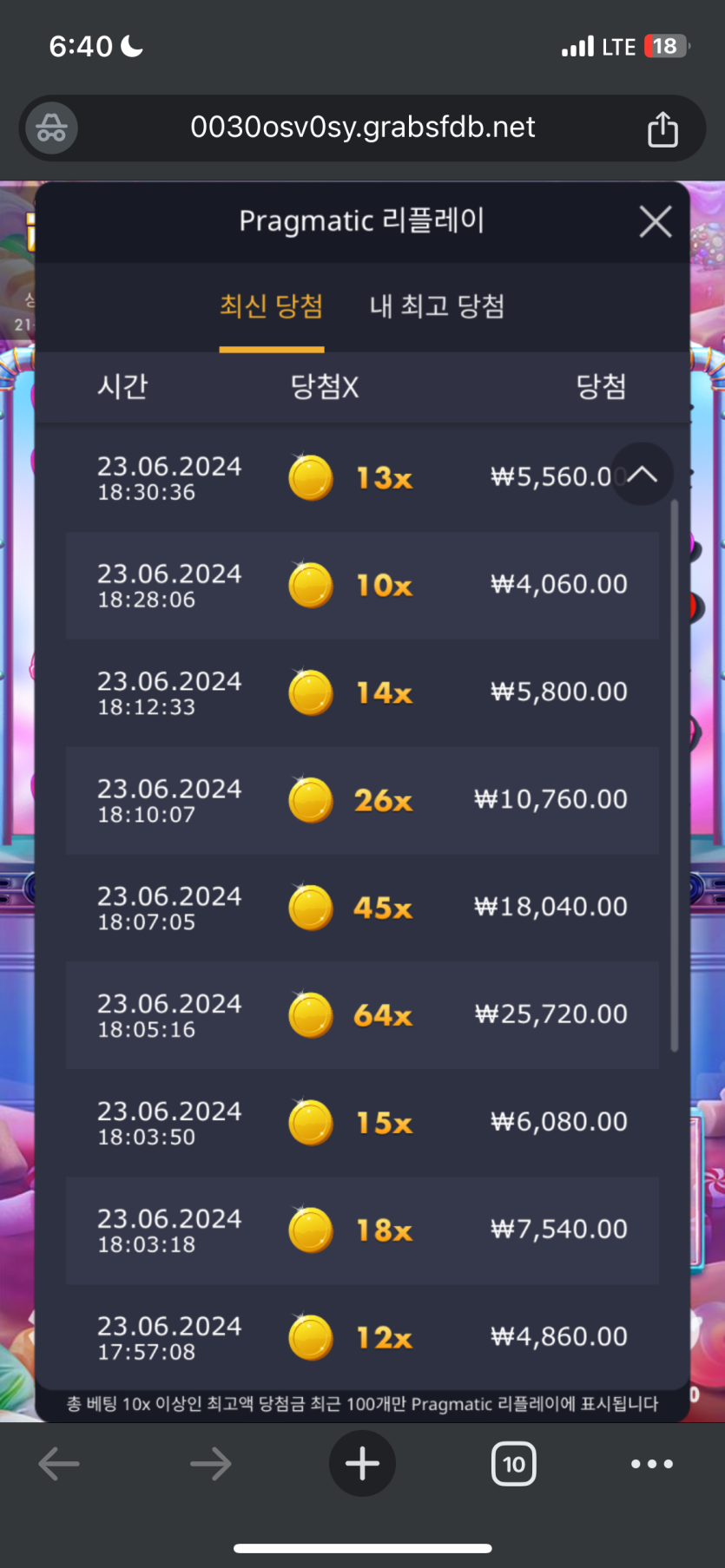Tap the URL address bar

click(x=362, y=128)
